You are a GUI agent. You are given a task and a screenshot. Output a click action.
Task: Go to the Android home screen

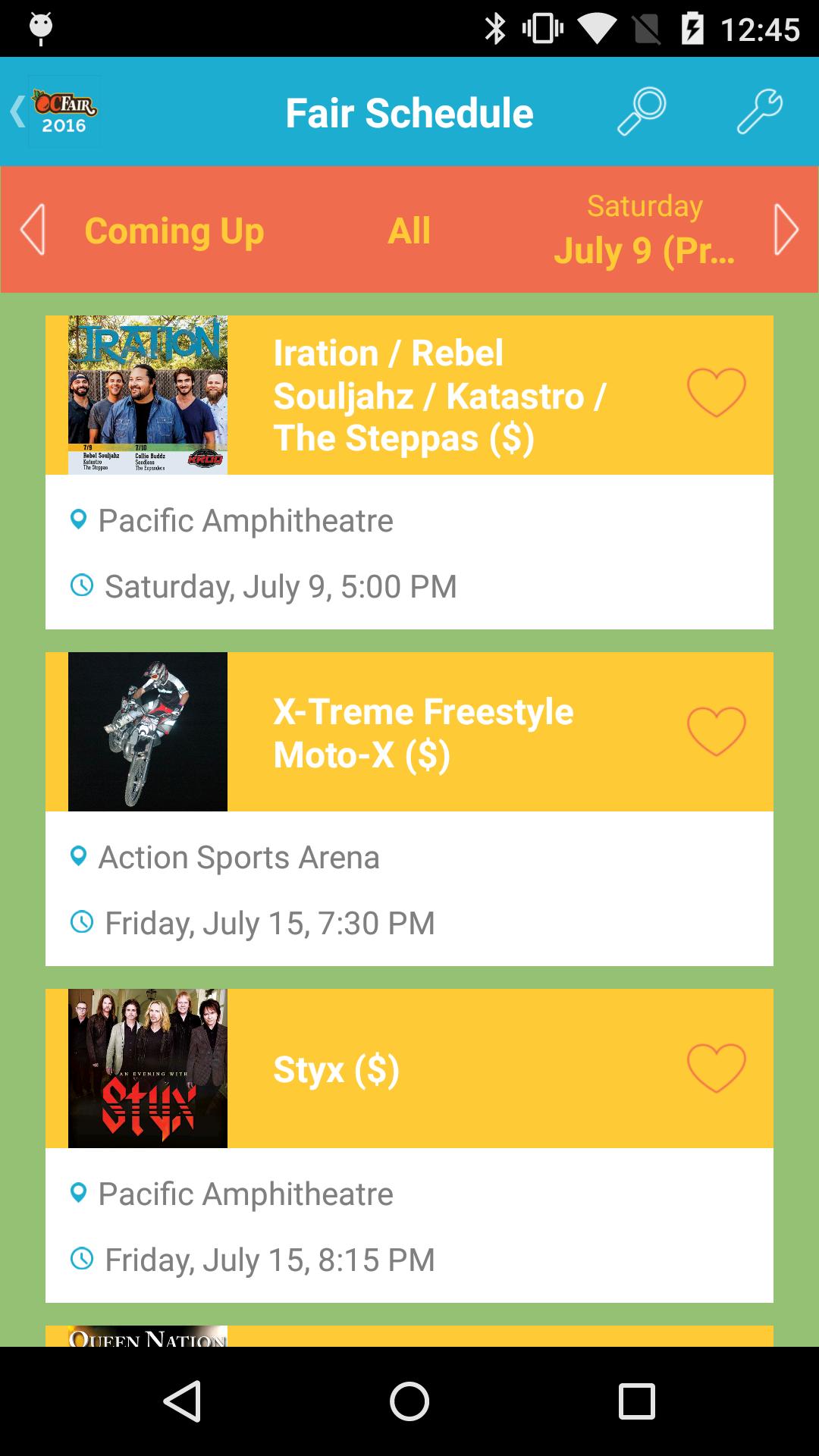point(409,1401)
